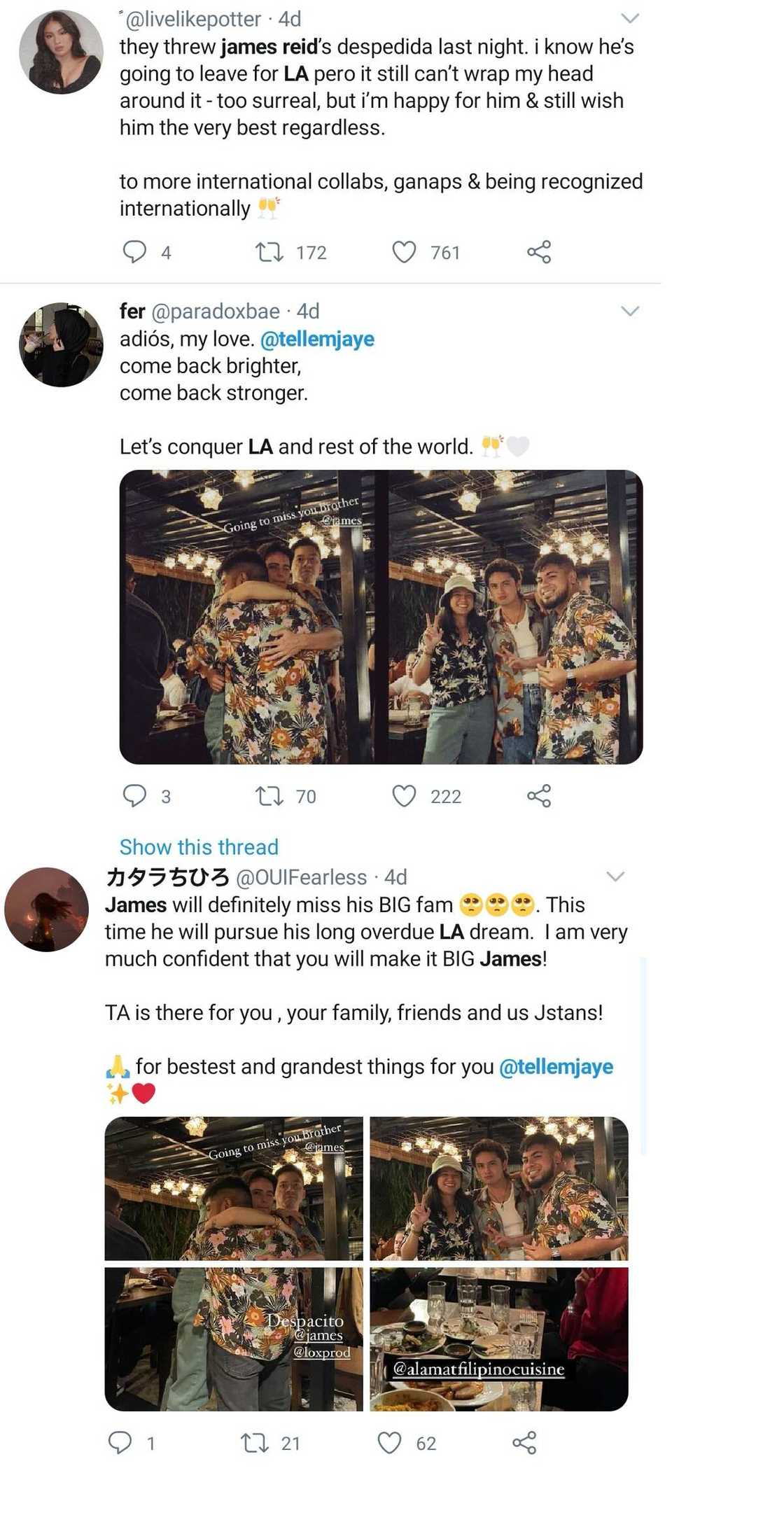Reply to @livelikepotter's tweet

pyautogui.click(x=134, y=252)
